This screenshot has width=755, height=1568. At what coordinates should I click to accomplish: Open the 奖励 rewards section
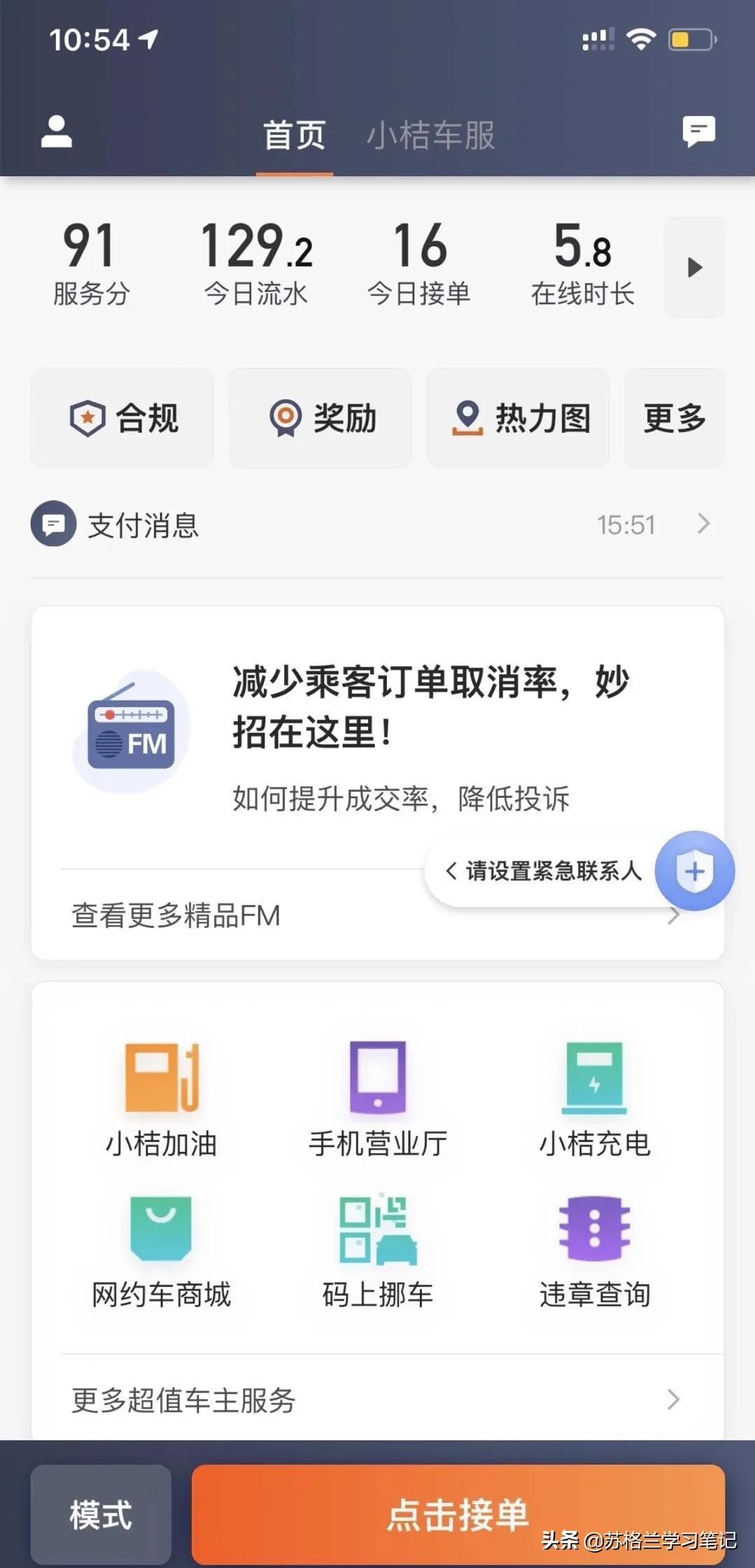[319, 418]
